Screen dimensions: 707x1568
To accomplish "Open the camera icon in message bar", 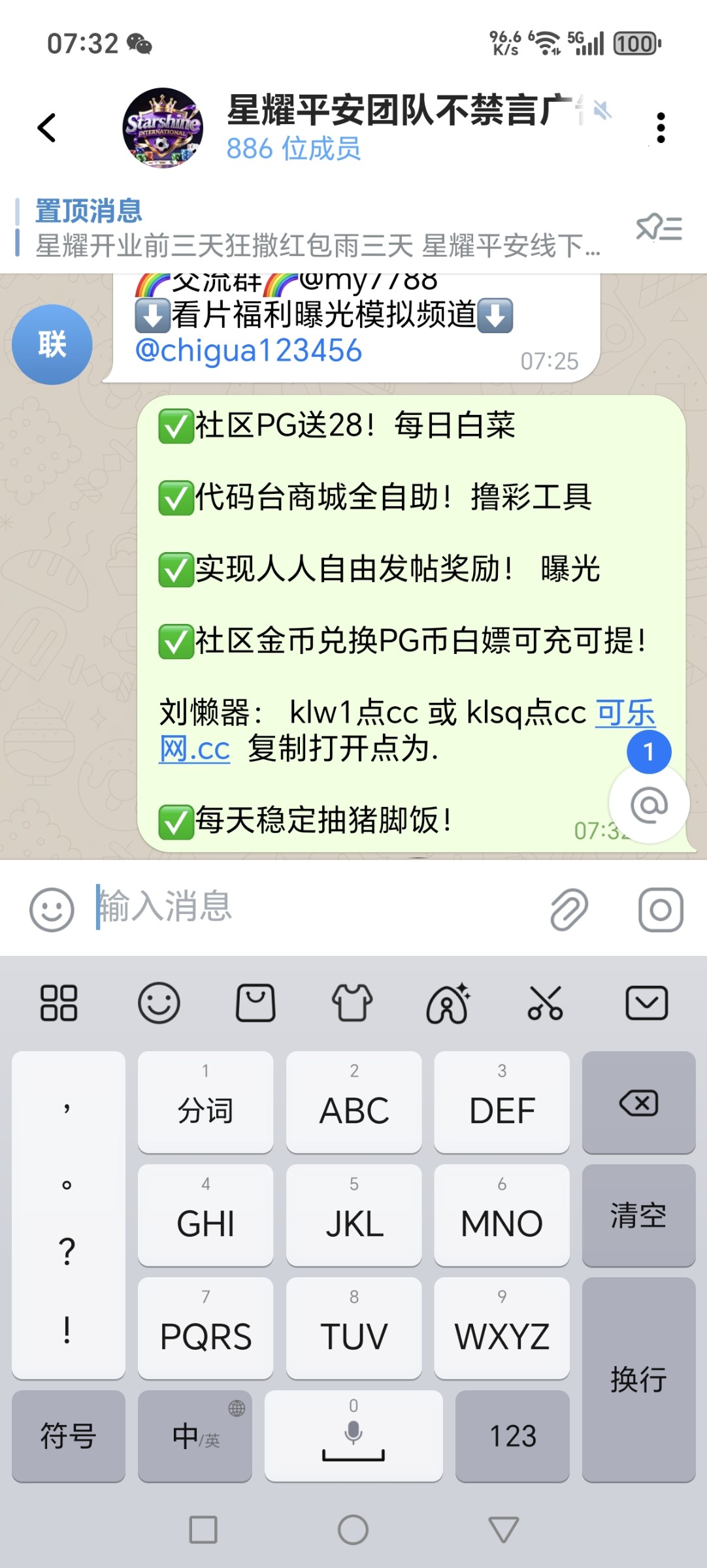I will [661, 909].
